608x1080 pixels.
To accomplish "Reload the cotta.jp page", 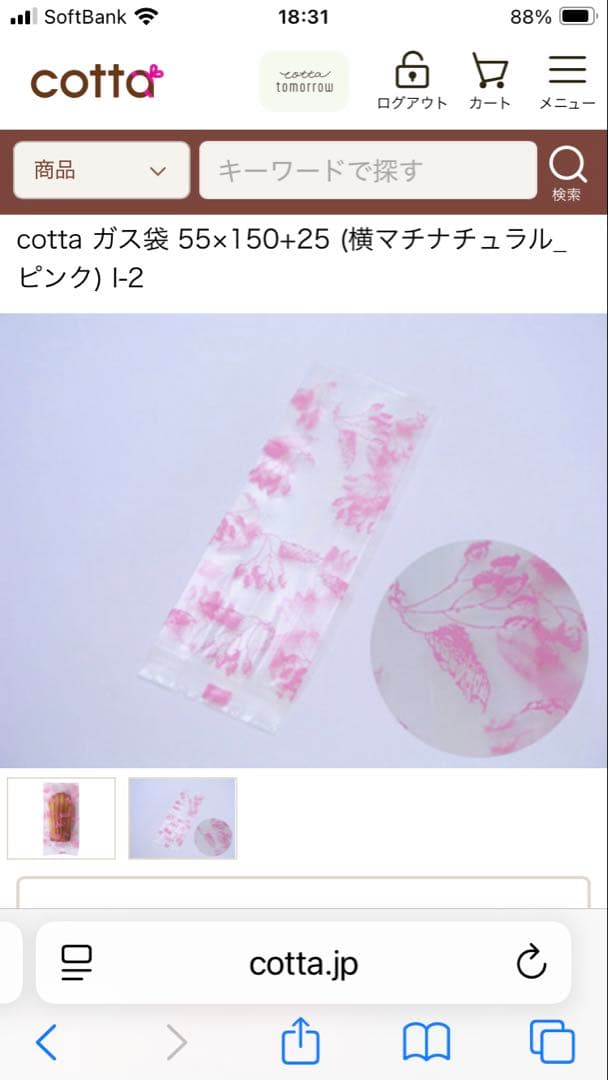I will [x=531, y=963].
